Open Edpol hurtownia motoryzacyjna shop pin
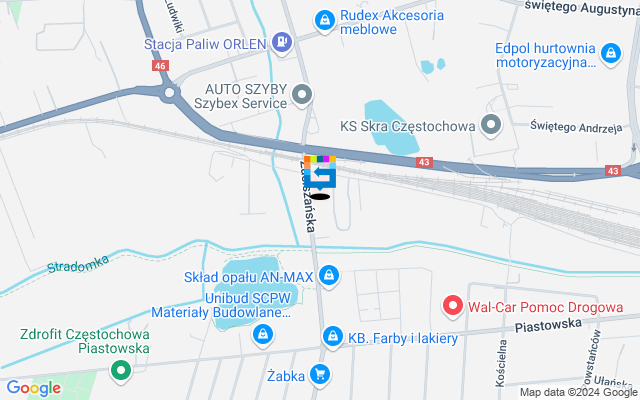This screenshot has width=640, height=400. (x=610, y=51)
